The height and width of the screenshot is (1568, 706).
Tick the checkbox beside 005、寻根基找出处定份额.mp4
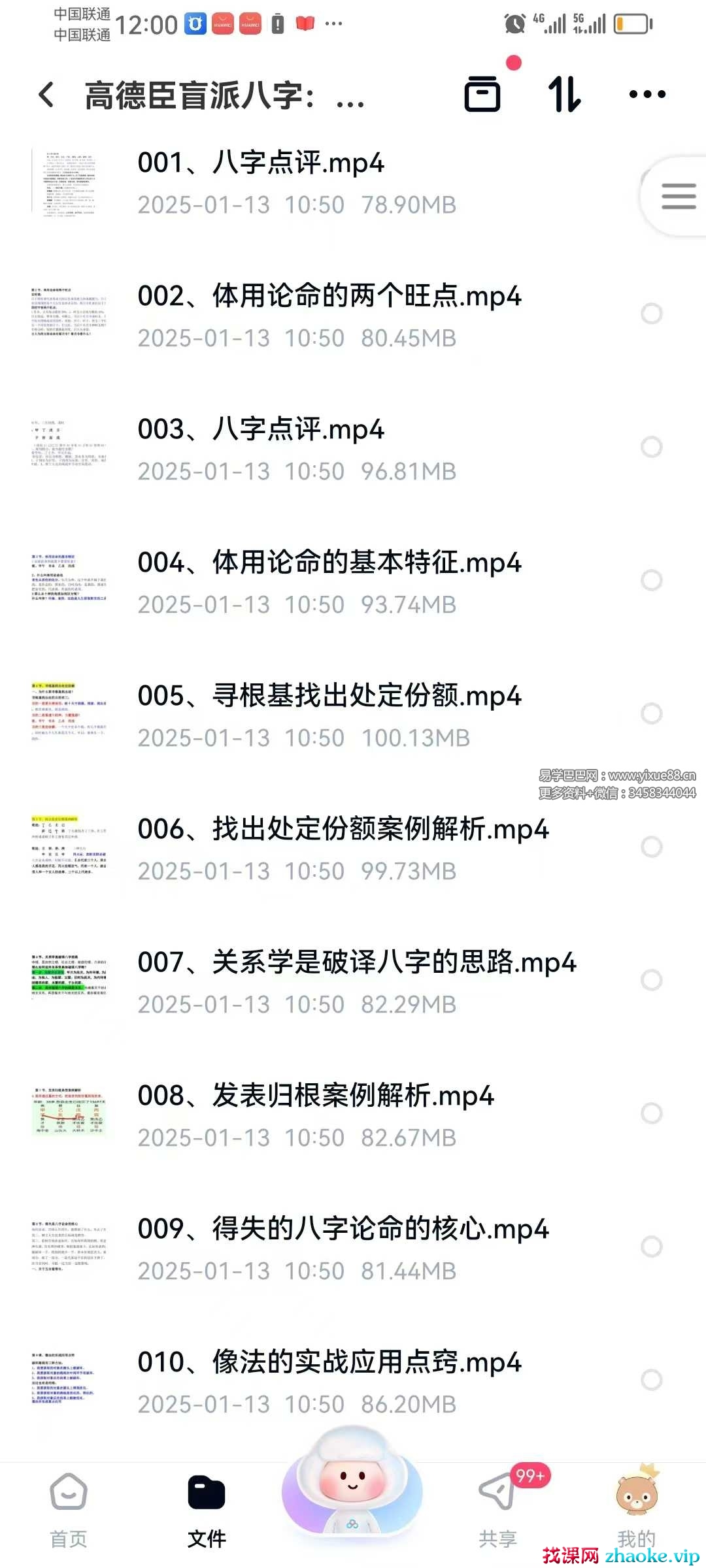651,713
